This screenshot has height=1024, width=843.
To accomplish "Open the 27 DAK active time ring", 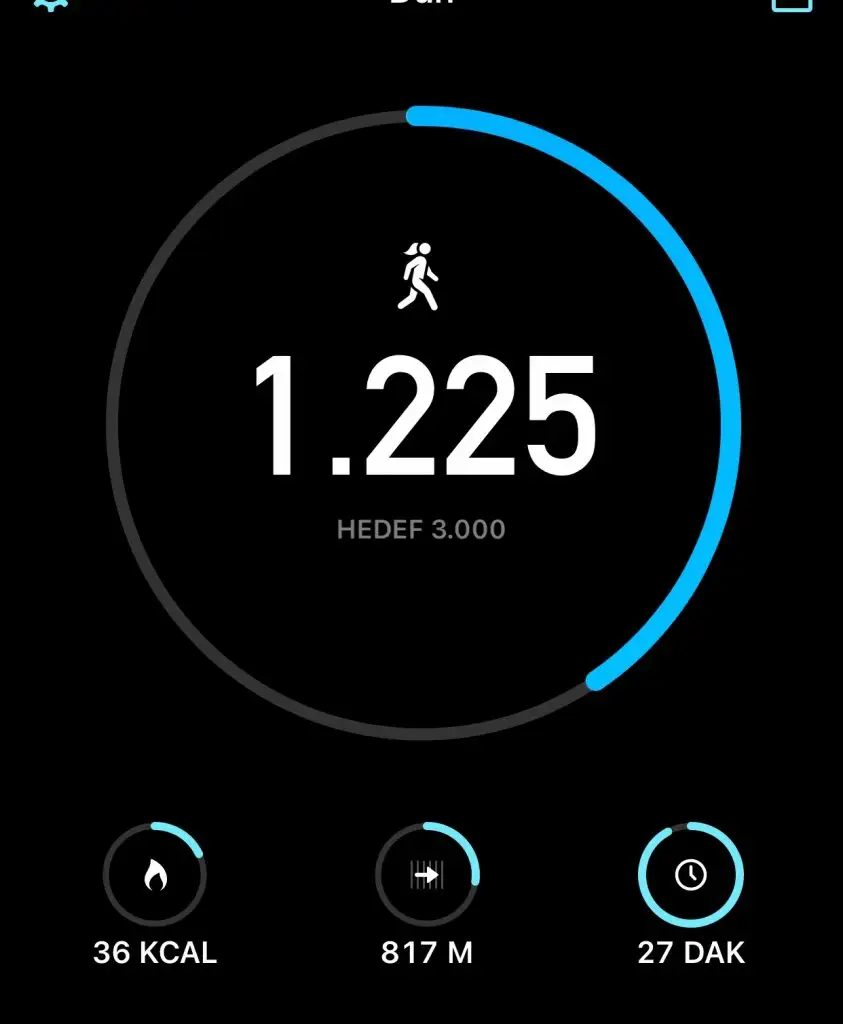I will [691, 876].
